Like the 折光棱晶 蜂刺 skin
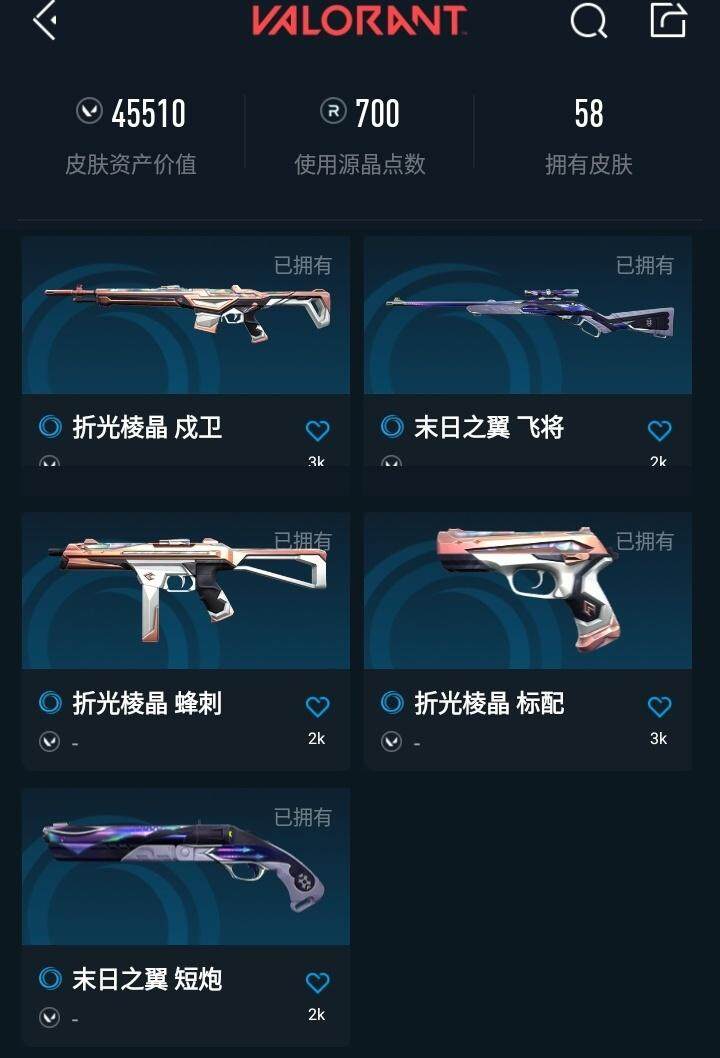The height and width of the screenshot is (1058, 720). tap(317, 707)
